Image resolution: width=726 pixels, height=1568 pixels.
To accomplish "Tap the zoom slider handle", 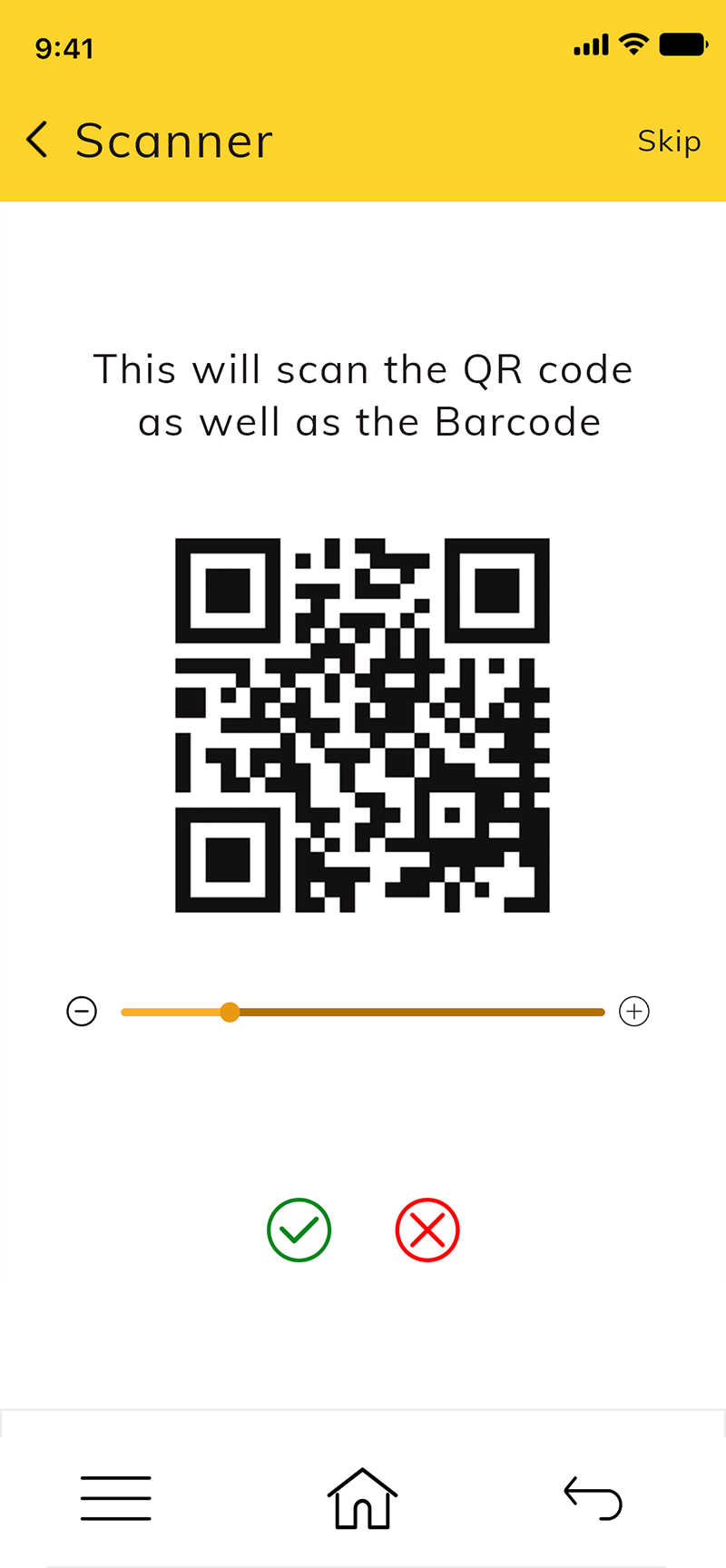I will coord(231,1012).
